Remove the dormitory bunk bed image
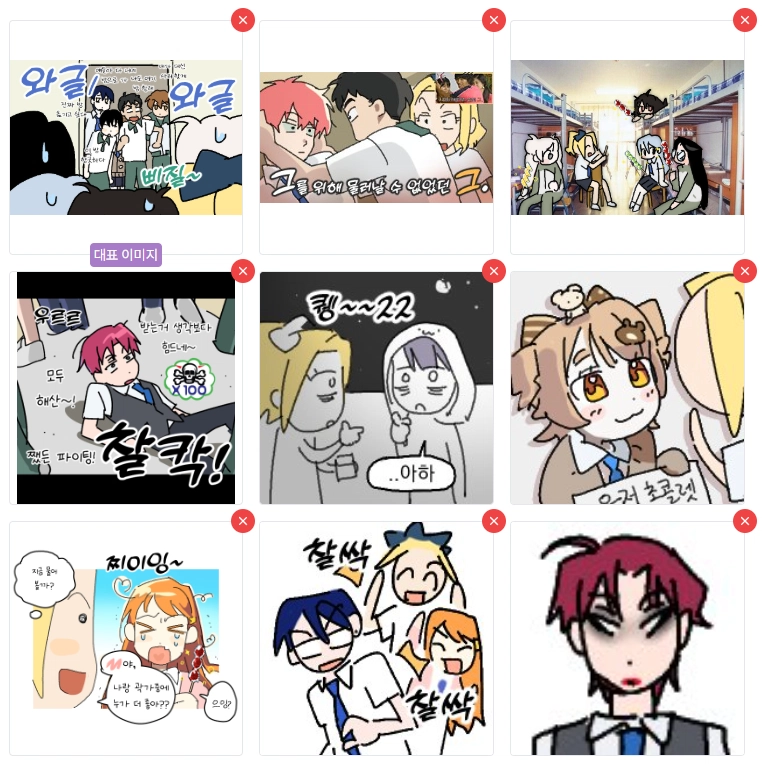Screen dimensions: 762x764 (745, 20)
